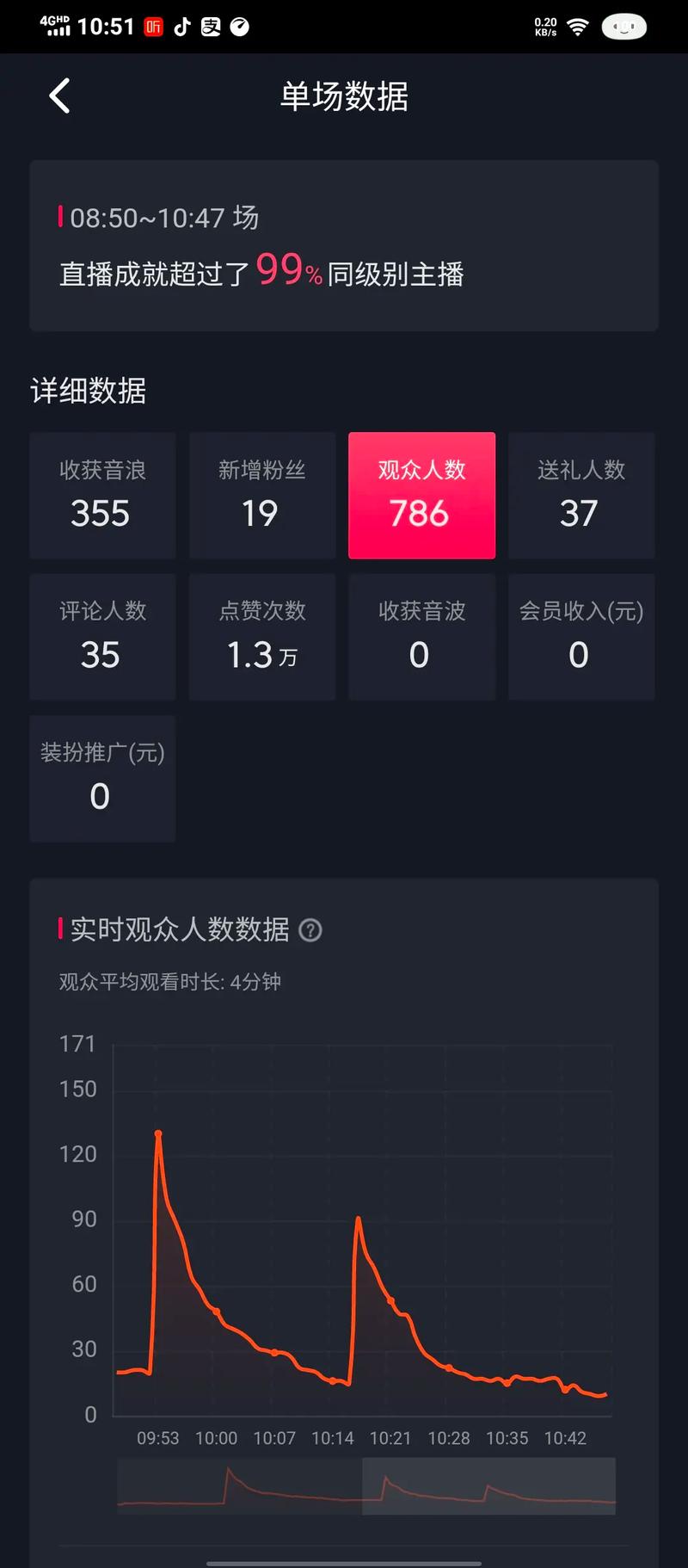
Task: Open help icon next to 实时观众人数数据
Action: pyautogui.click(x=310, y=930)
